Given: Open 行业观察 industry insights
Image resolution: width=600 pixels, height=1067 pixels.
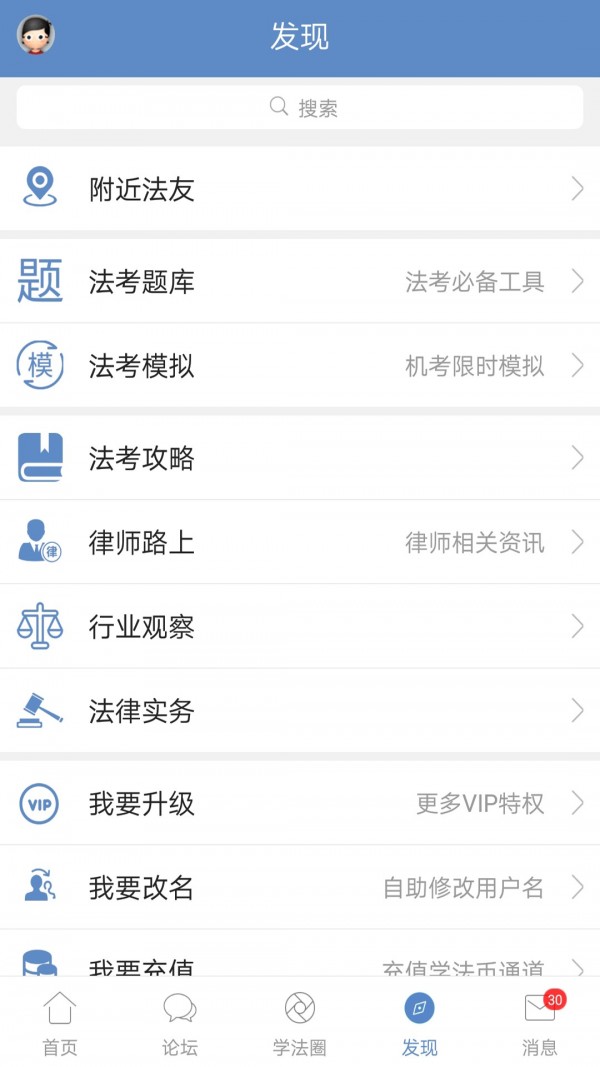Looking at the screenshot, I should (x=300, y=627).
